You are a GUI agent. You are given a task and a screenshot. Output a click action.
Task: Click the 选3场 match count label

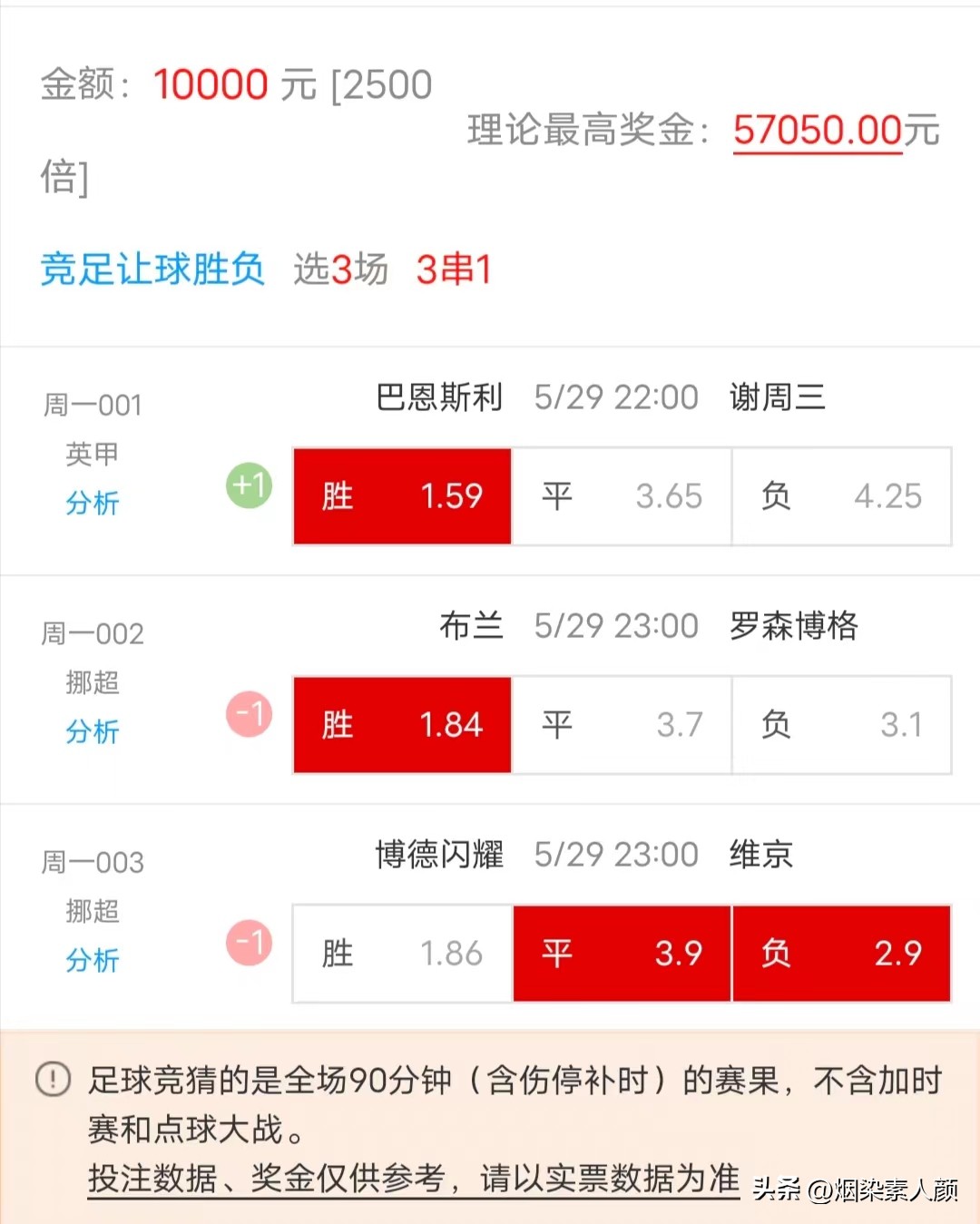click(x=341, y=269)
